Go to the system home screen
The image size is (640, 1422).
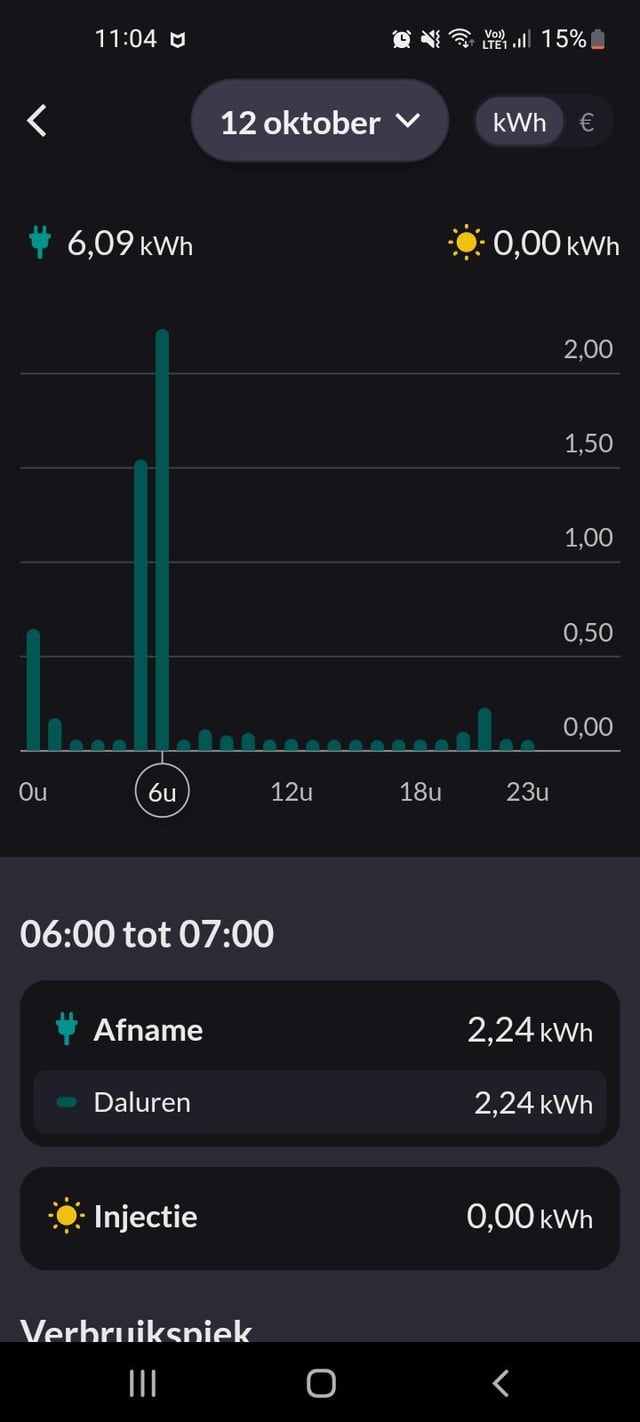click(320, 1383)
